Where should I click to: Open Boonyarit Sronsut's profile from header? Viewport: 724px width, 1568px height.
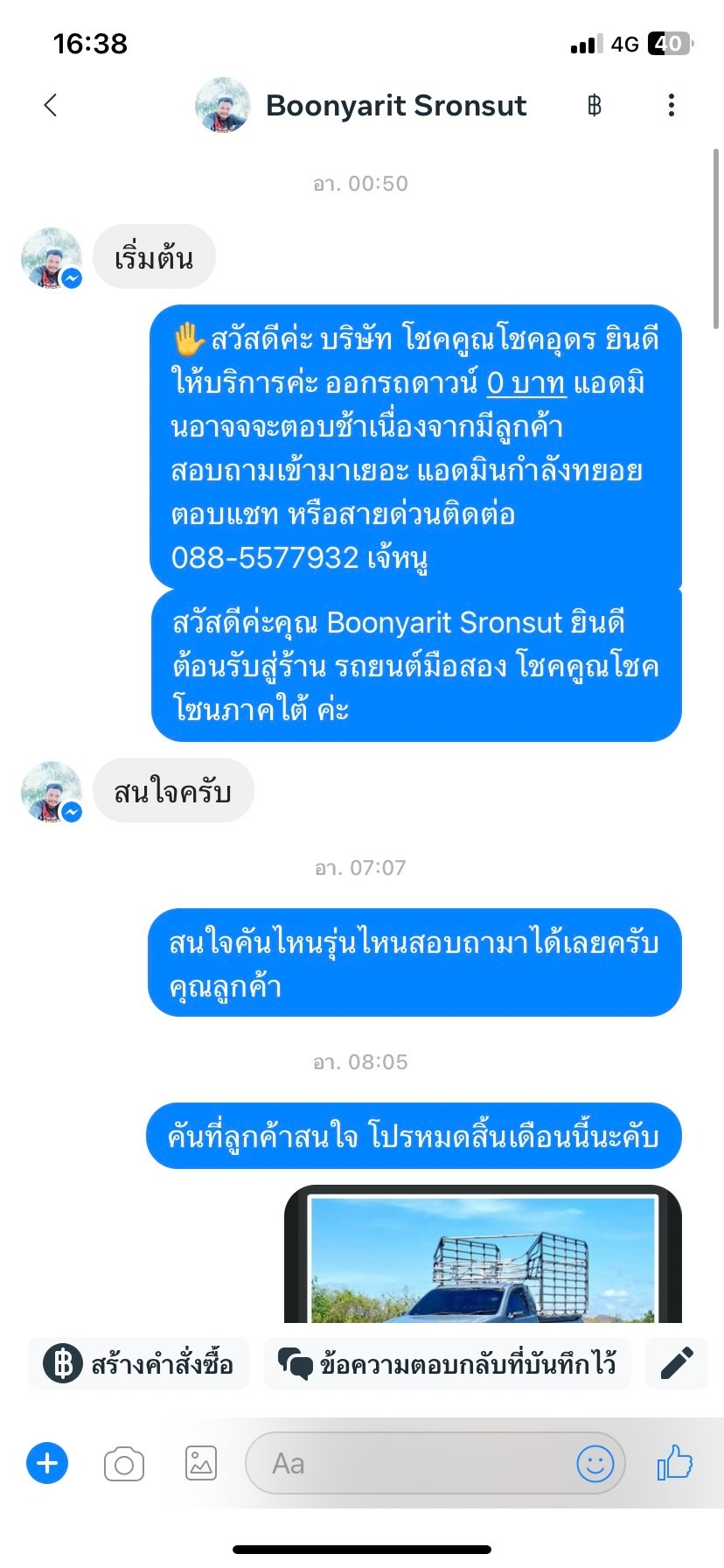click(x=361, y=105)
